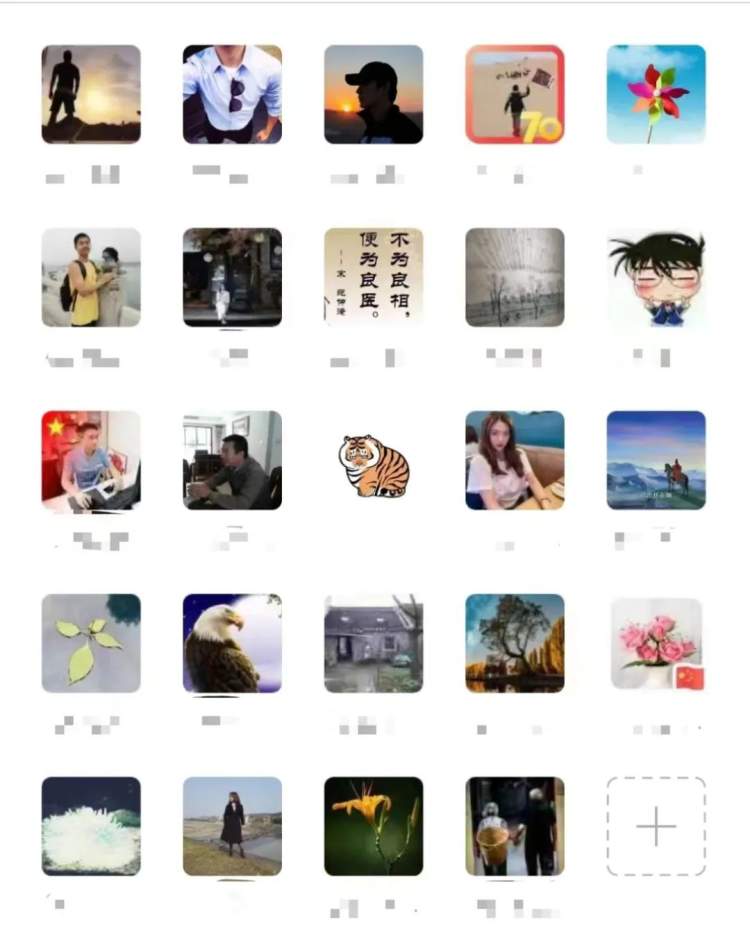Open the member with the orange lily avatar
The height and width of the screenshot is (939, 750).
373,826
